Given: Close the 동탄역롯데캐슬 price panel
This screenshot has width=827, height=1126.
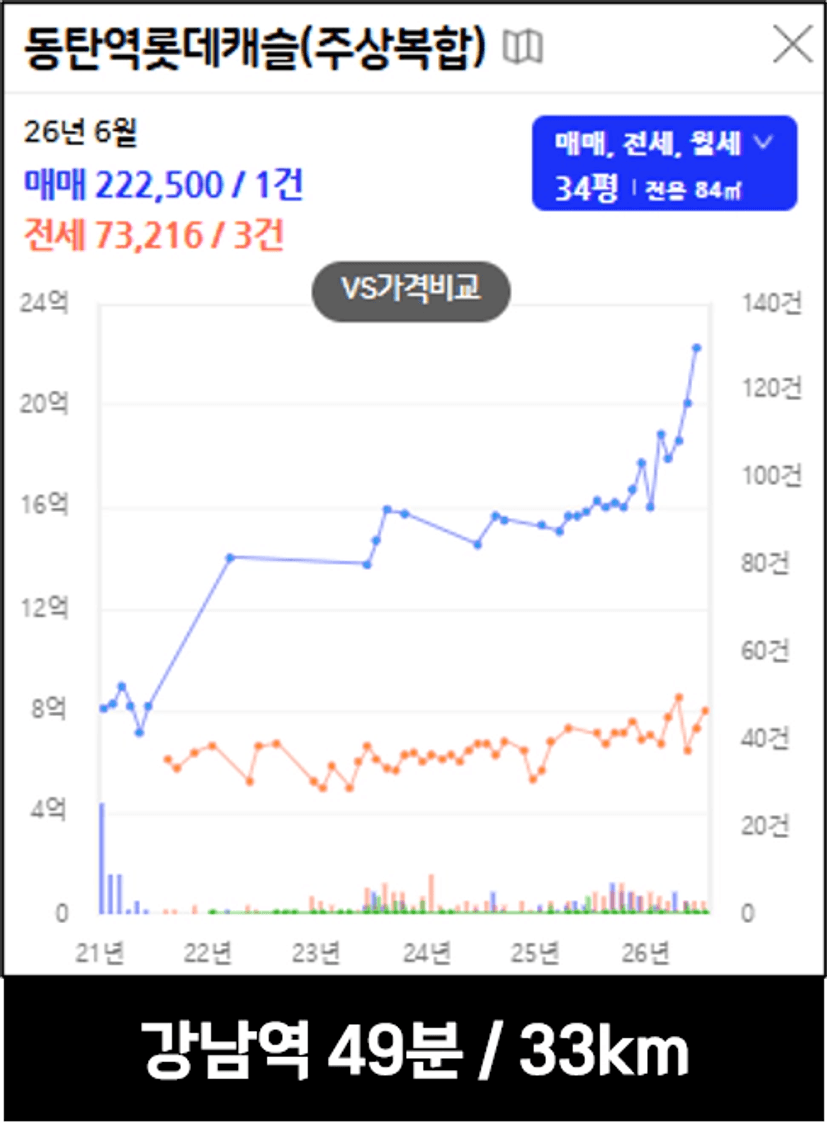Looking at the screenshot, I should click(x=793, y=45).
